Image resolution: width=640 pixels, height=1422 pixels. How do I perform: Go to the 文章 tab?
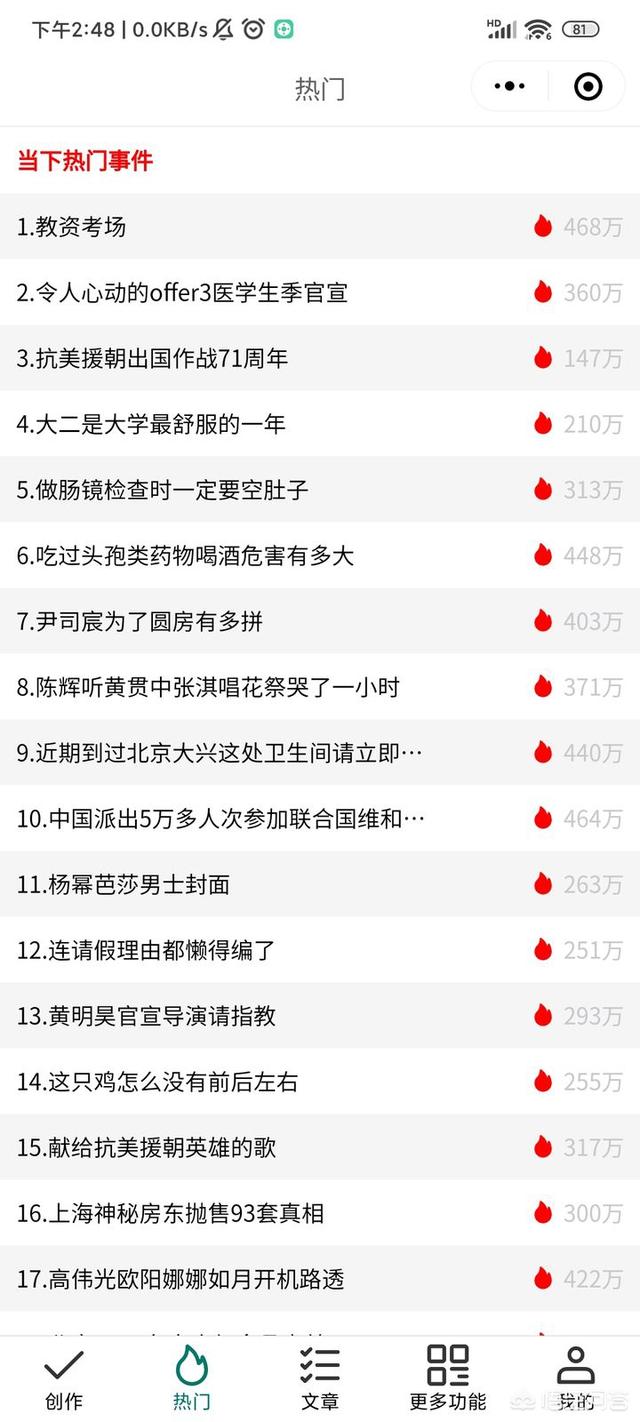point(320,1378)
